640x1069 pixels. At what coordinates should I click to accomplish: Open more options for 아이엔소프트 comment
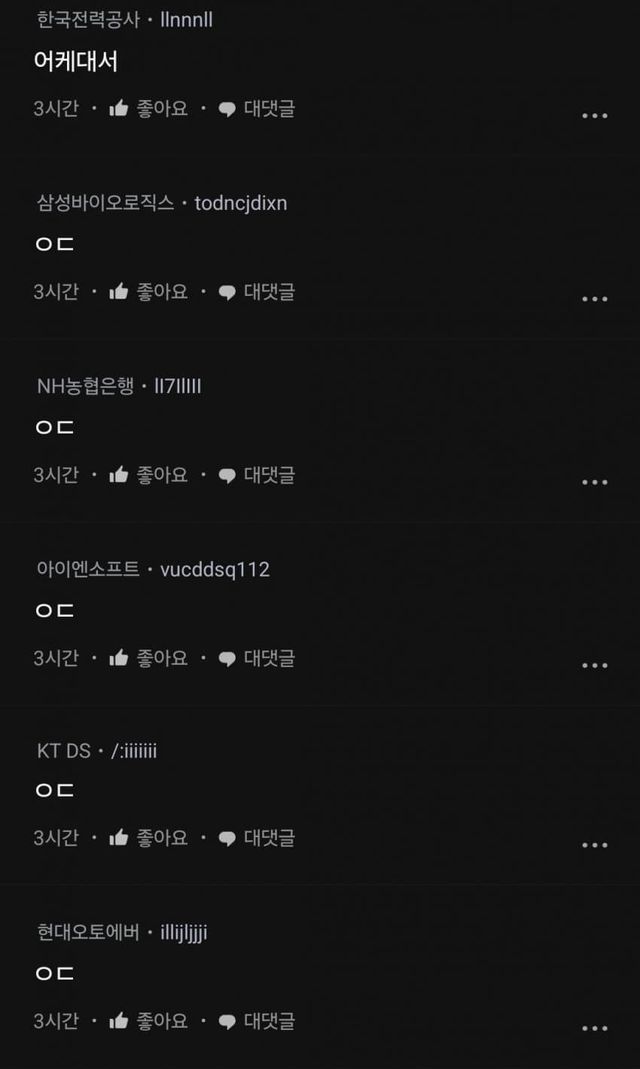pyautogui.click(x=594, y=665)
